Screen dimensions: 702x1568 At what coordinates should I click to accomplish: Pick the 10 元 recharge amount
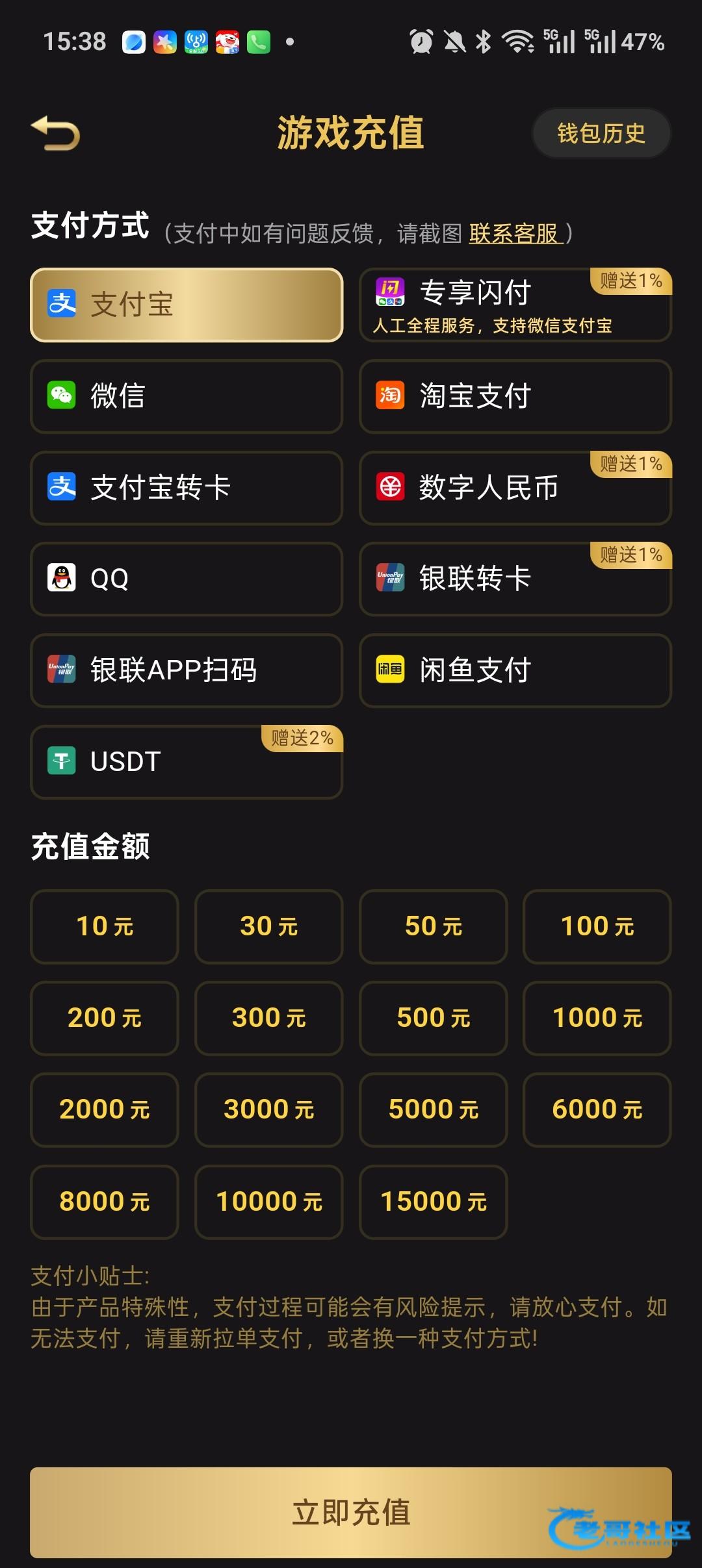(x=105, y=926)
